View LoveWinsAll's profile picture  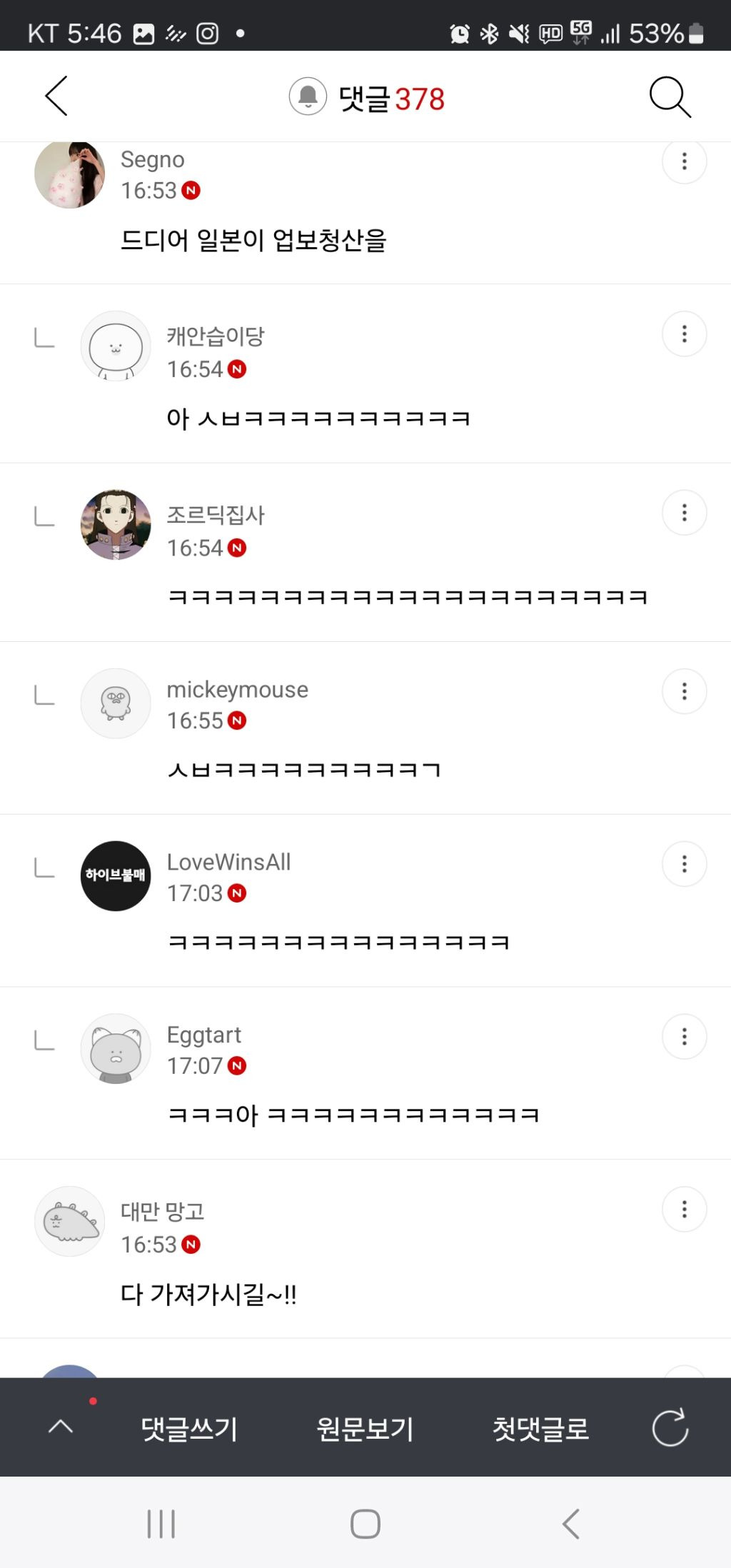pos(116,876)
